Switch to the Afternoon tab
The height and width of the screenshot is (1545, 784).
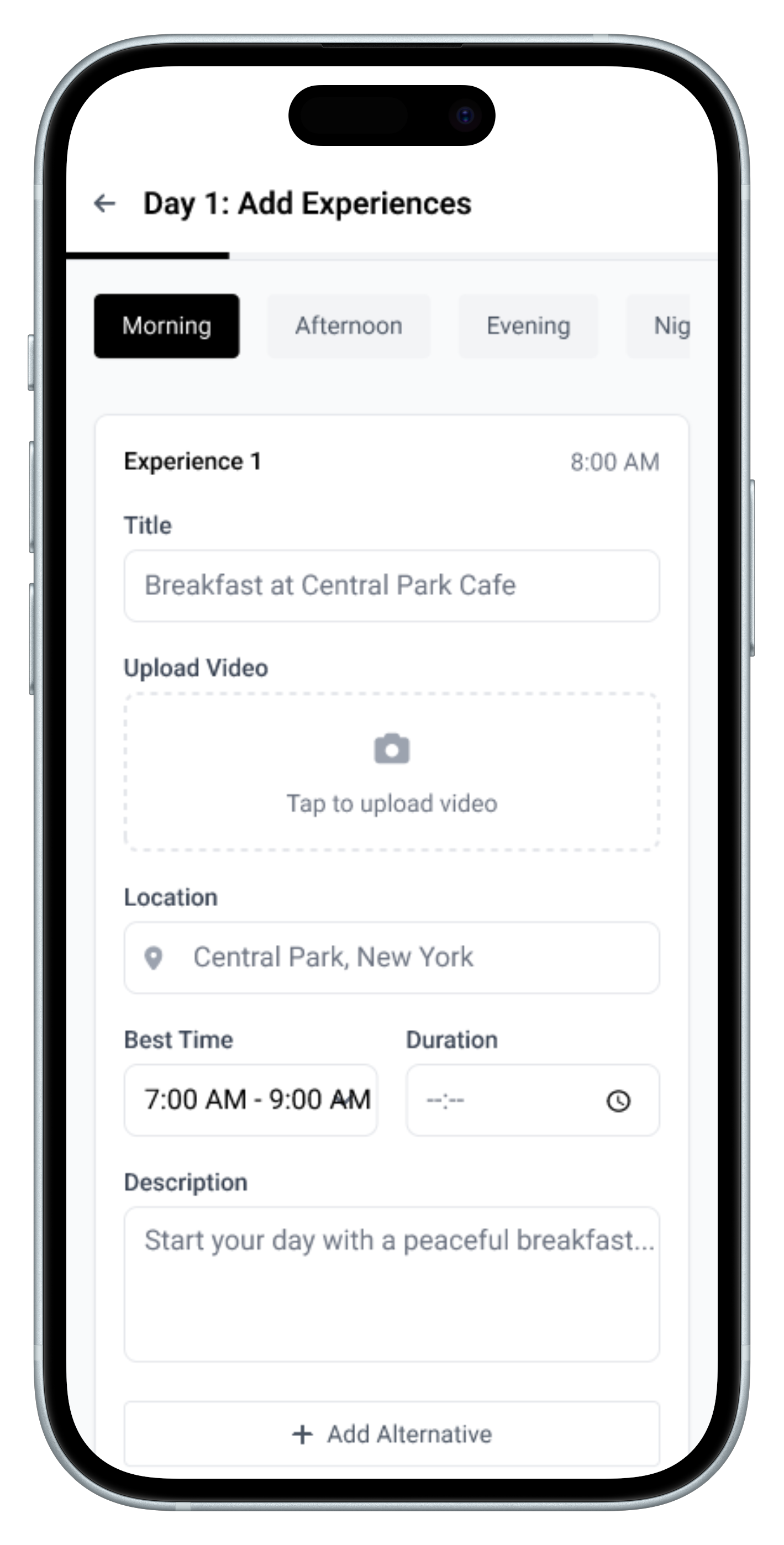point(349,326)
